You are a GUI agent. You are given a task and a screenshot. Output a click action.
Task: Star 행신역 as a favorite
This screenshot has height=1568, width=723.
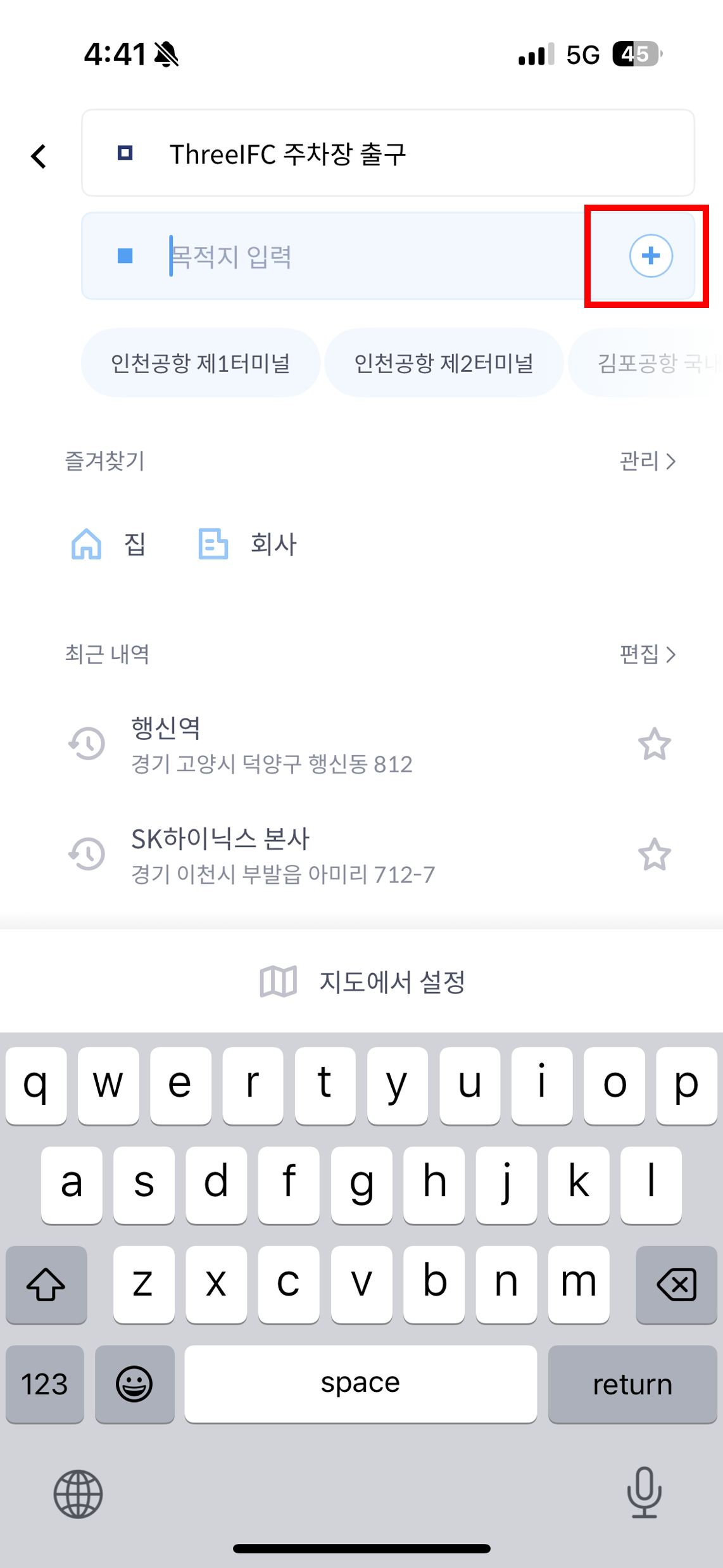click(x=654, y=744)
